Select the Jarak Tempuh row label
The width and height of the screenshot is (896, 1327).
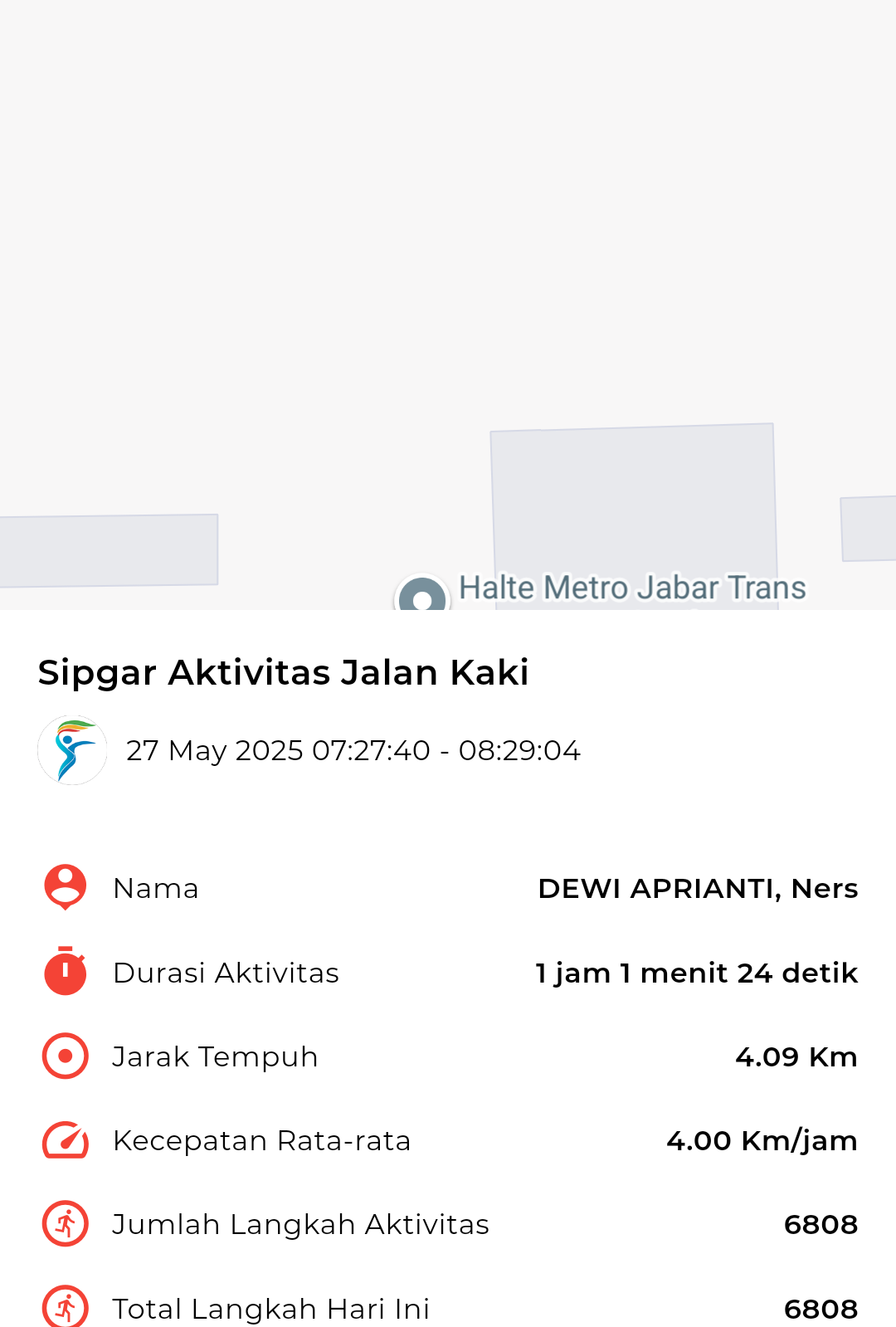pos(215,1056)
